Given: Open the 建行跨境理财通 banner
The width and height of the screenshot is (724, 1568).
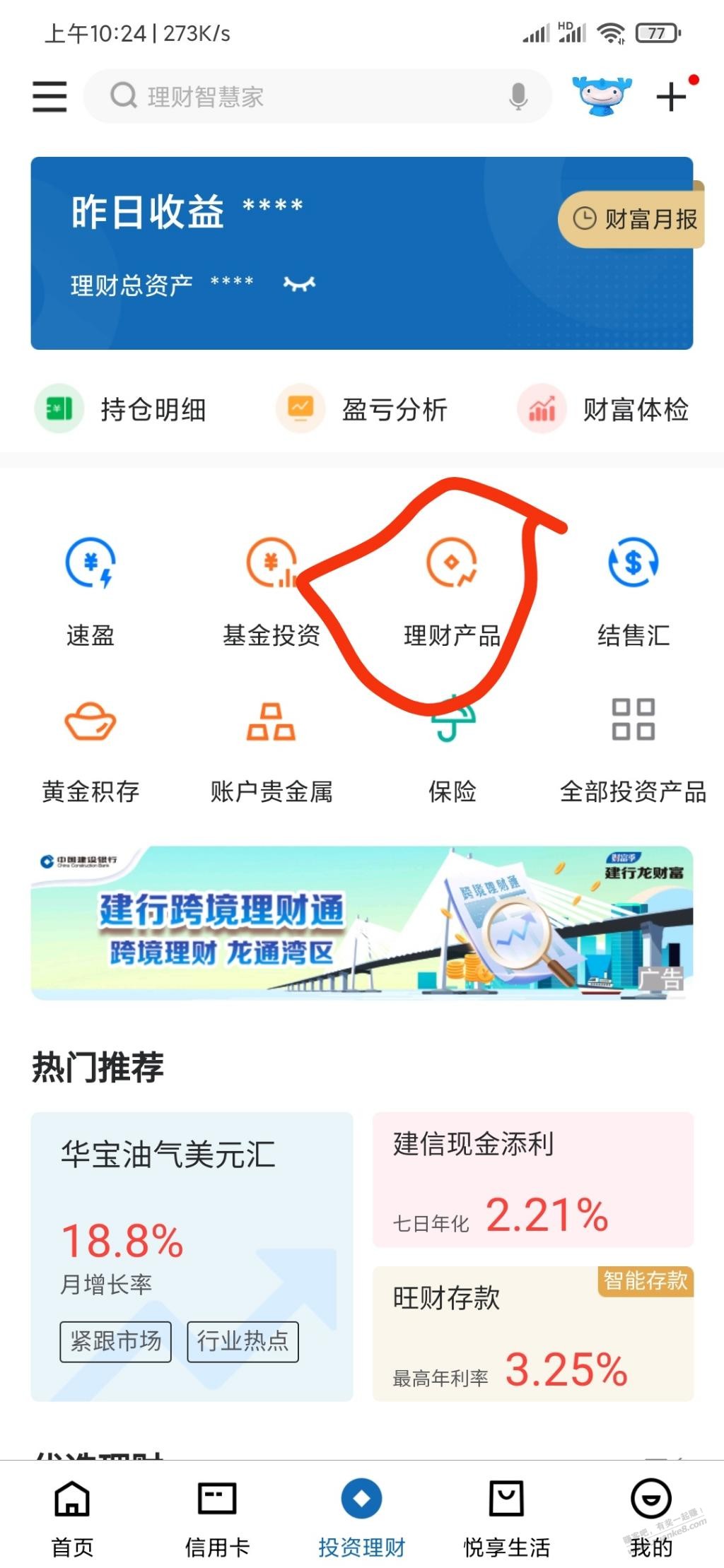Looking at the screenshot, I should click(x=362, y=922).
